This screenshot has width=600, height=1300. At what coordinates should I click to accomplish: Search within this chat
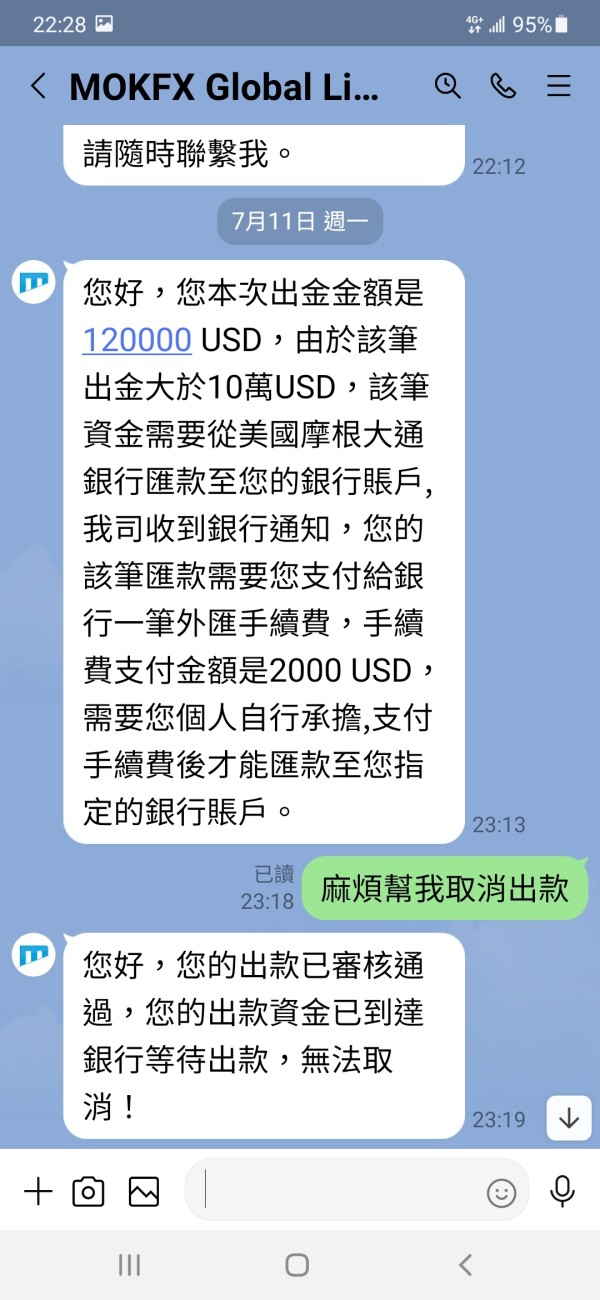click(448, 86)
